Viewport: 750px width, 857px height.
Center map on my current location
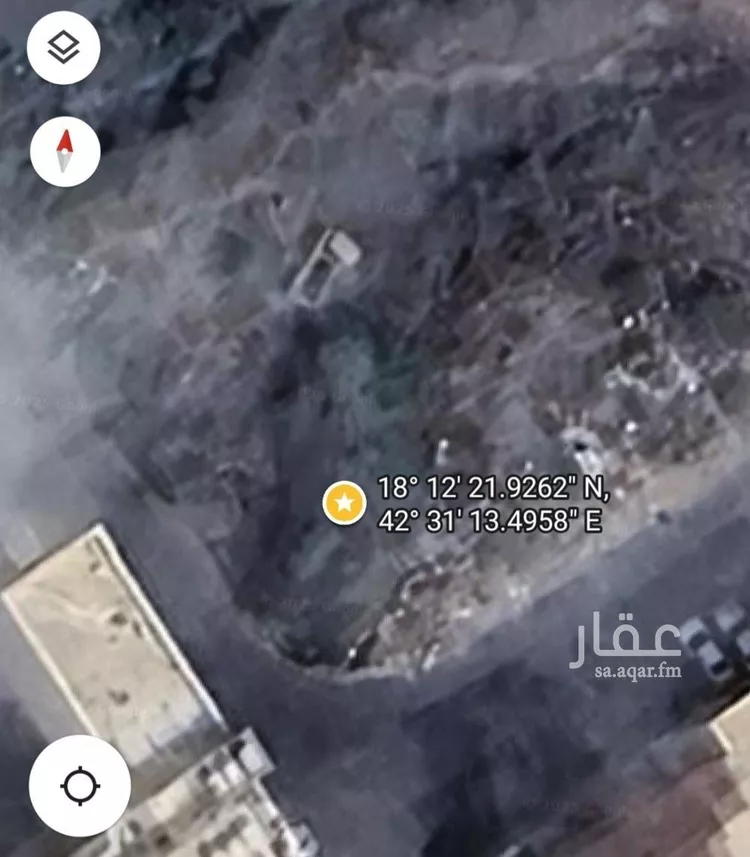79,785
